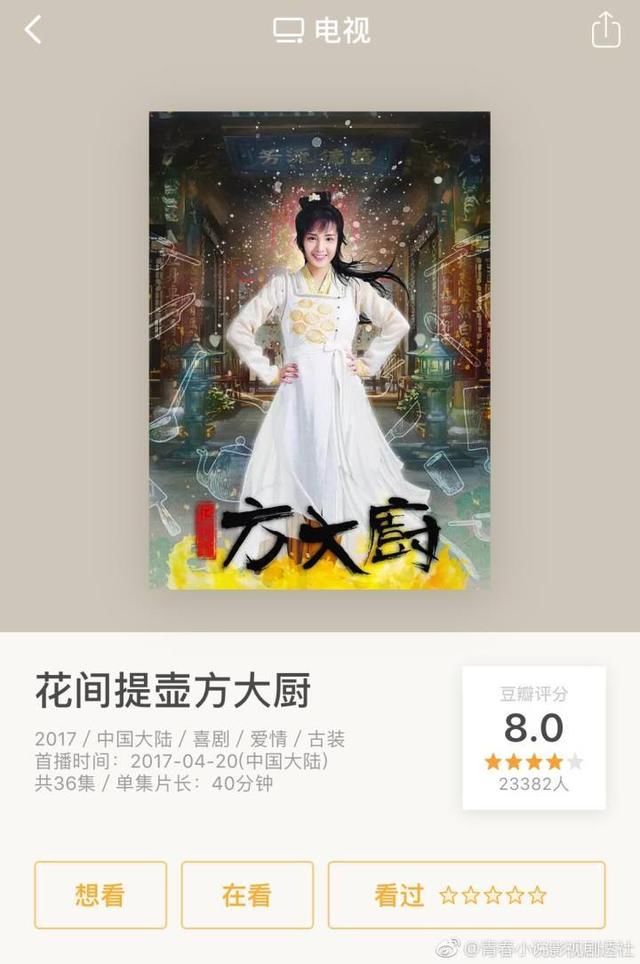This screenshot has height=964, width=640.
Task: Open the 豆瓣评分 8.0 rating card
Action: coord(533,738)
